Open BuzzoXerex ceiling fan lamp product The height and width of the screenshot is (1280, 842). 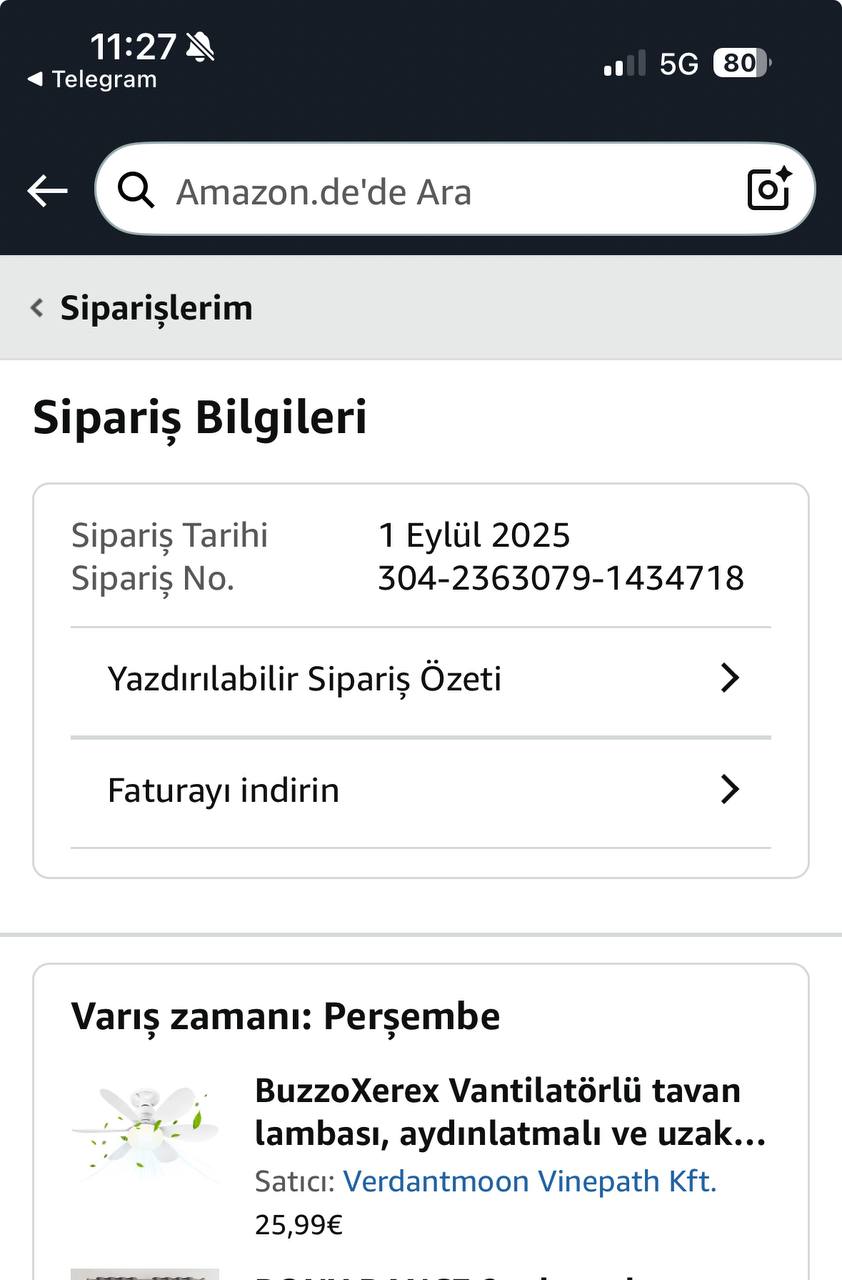coord(510,1112)
